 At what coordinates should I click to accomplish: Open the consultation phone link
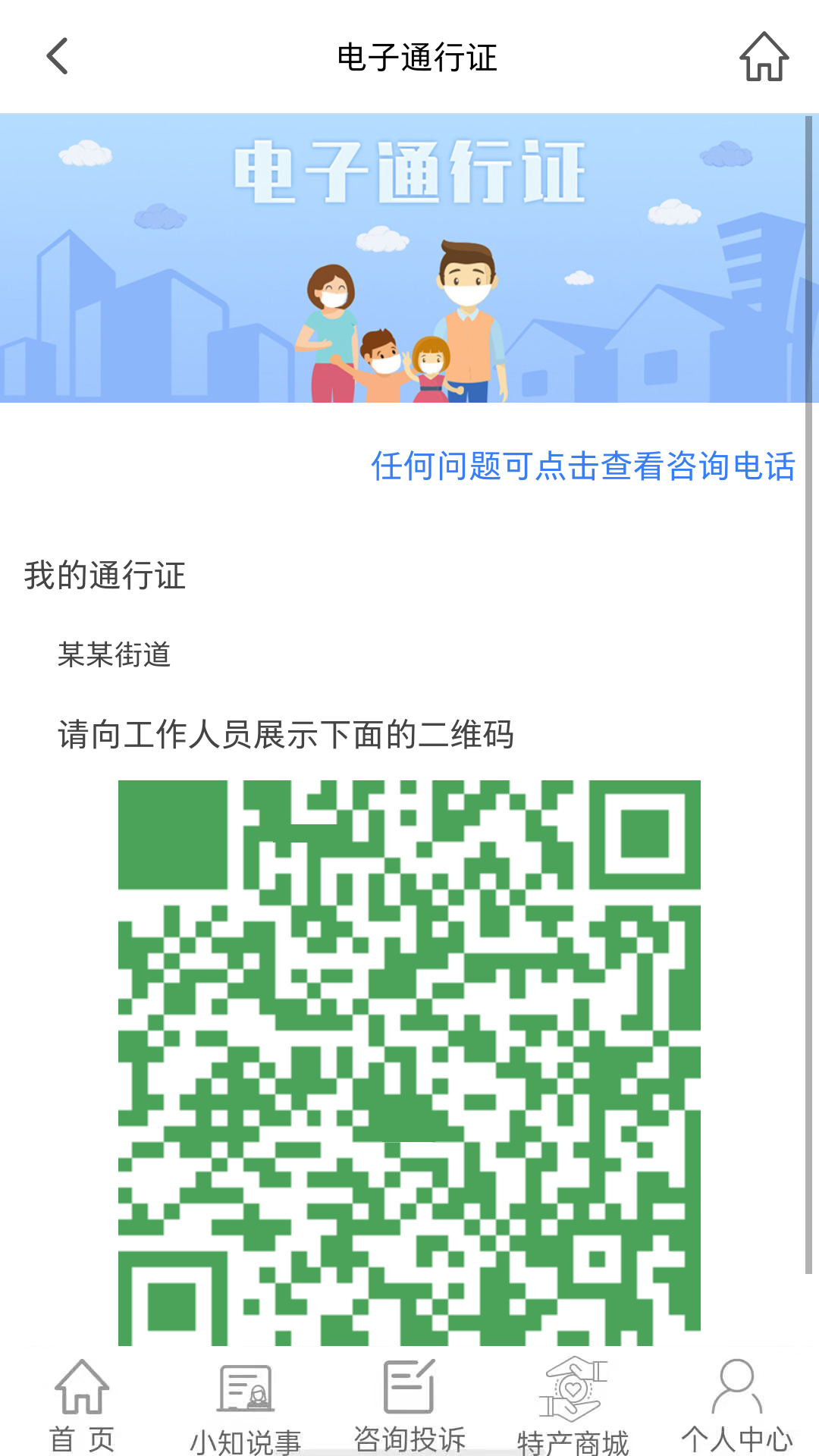[x=584, y=466]
